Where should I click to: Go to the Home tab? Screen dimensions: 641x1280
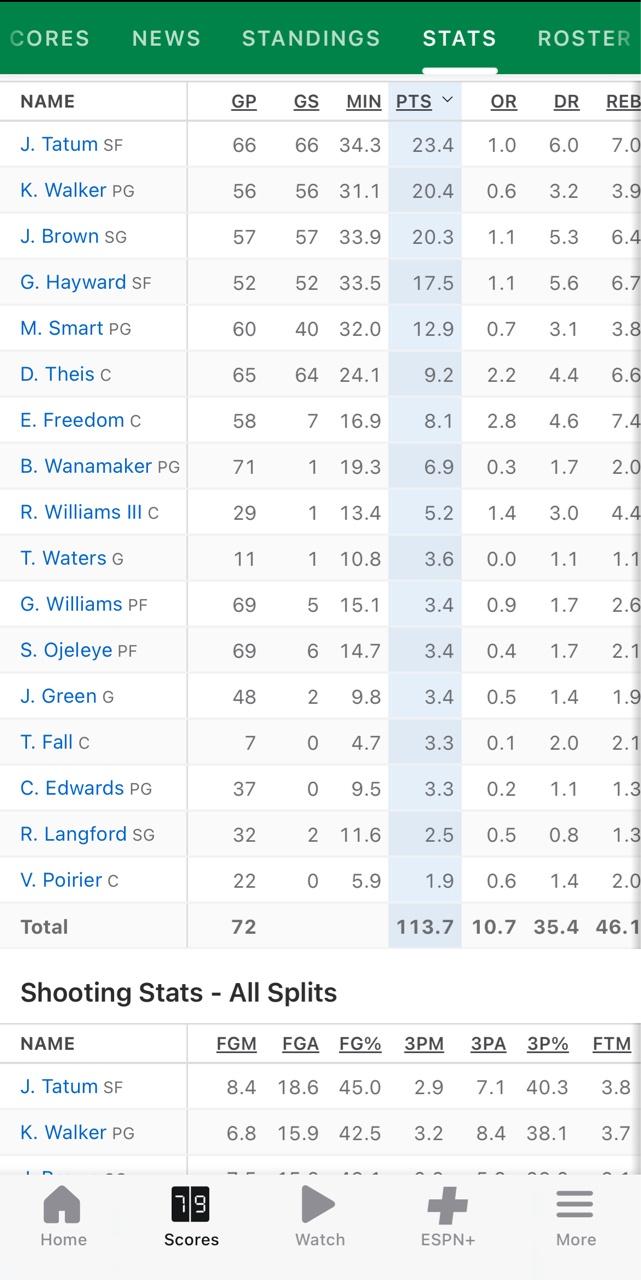[x=63, y=1216]
